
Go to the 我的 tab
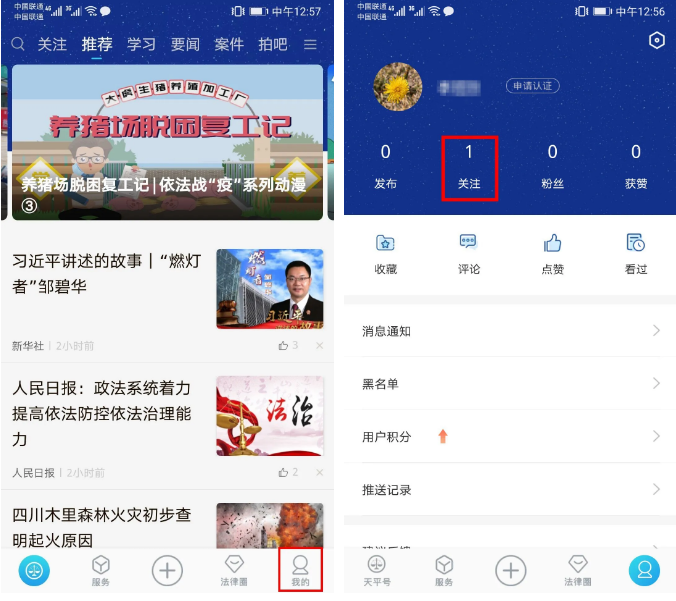300,571
